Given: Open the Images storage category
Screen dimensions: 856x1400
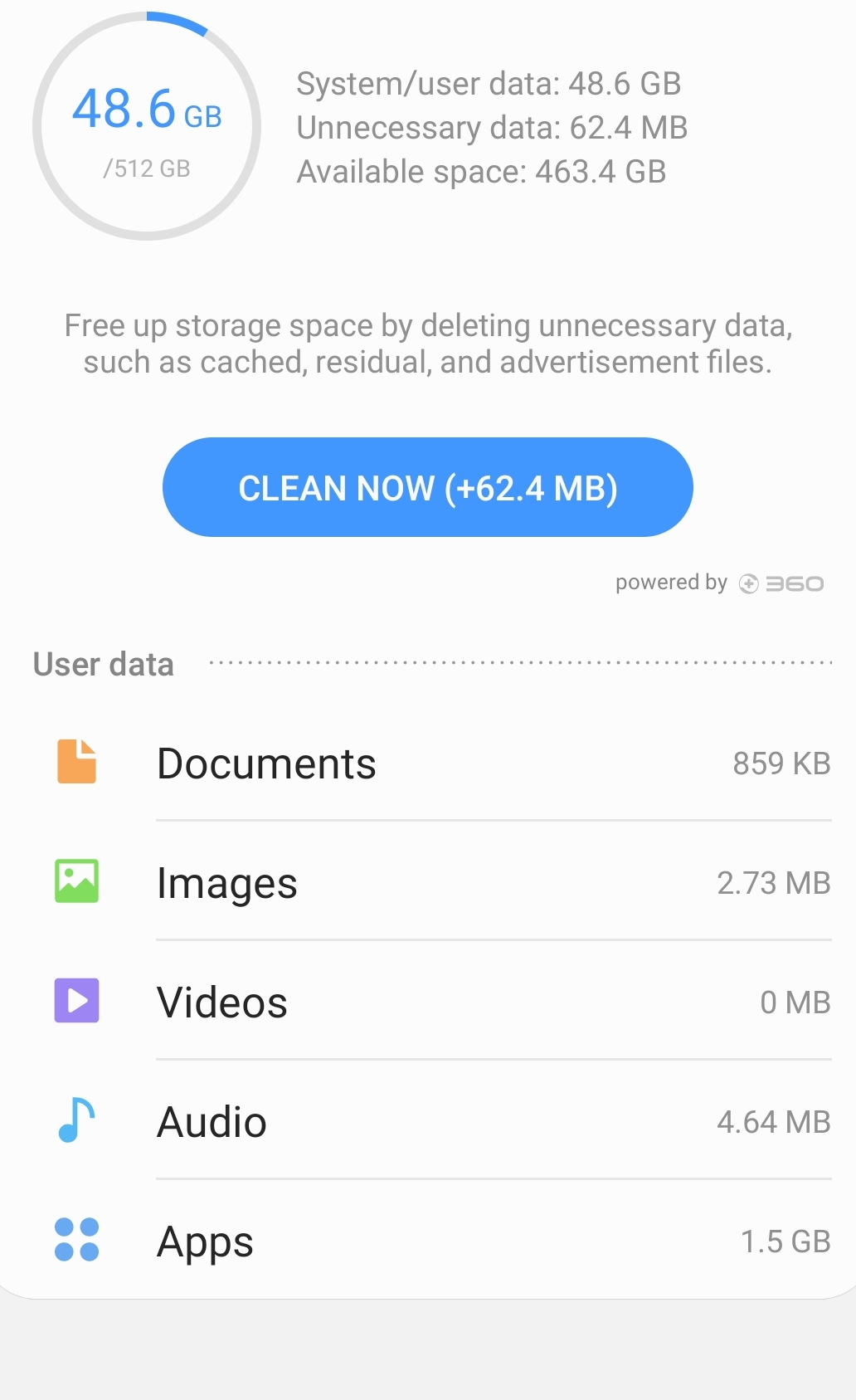Looking at the screenshot, I should (x=428, y=882).
